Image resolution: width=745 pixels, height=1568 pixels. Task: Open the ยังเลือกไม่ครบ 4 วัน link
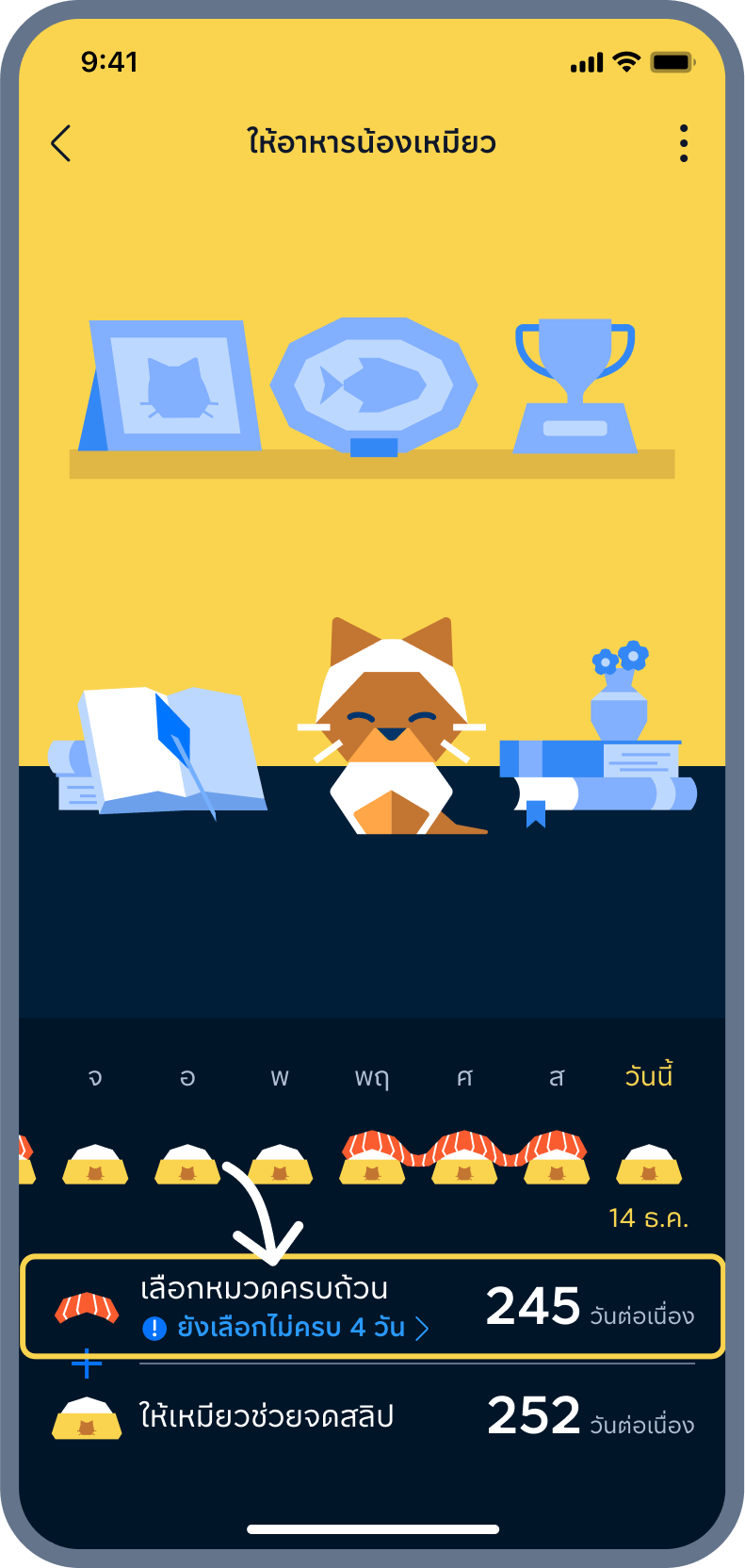286,1329
